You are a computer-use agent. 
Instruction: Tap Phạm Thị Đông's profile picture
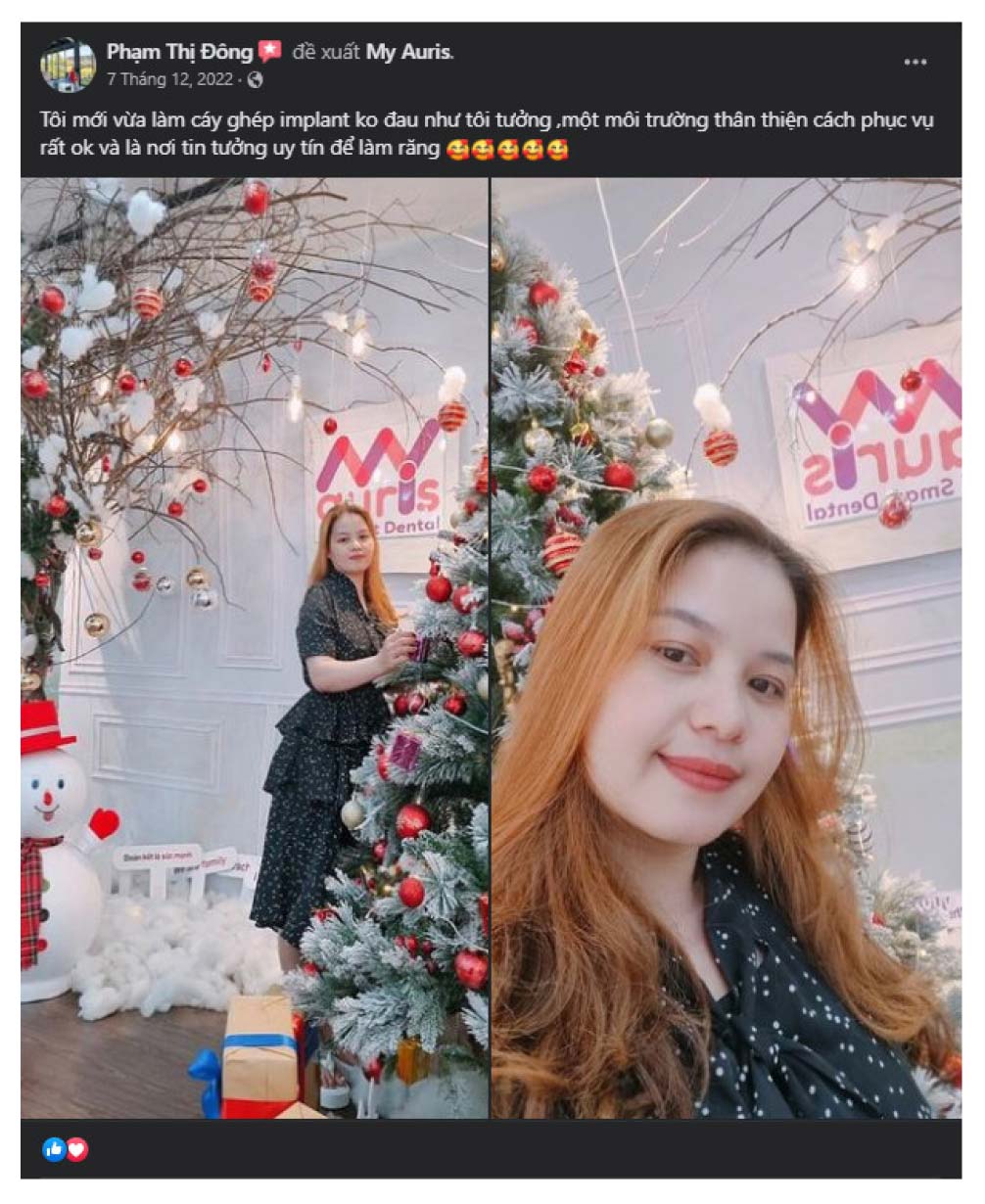click(x=68, y=65)
